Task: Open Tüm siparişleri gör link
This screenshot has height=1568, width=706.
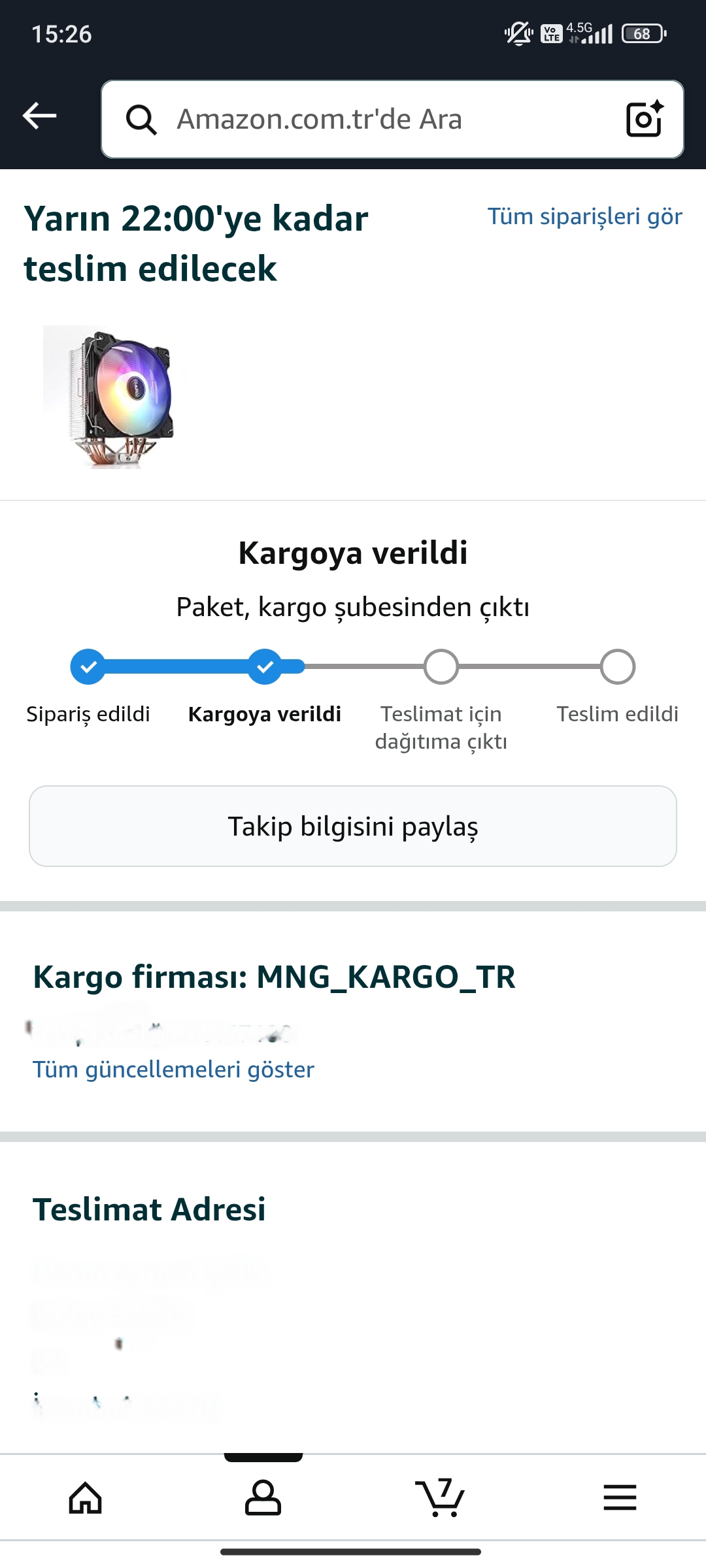Action: tap(584, 216)
